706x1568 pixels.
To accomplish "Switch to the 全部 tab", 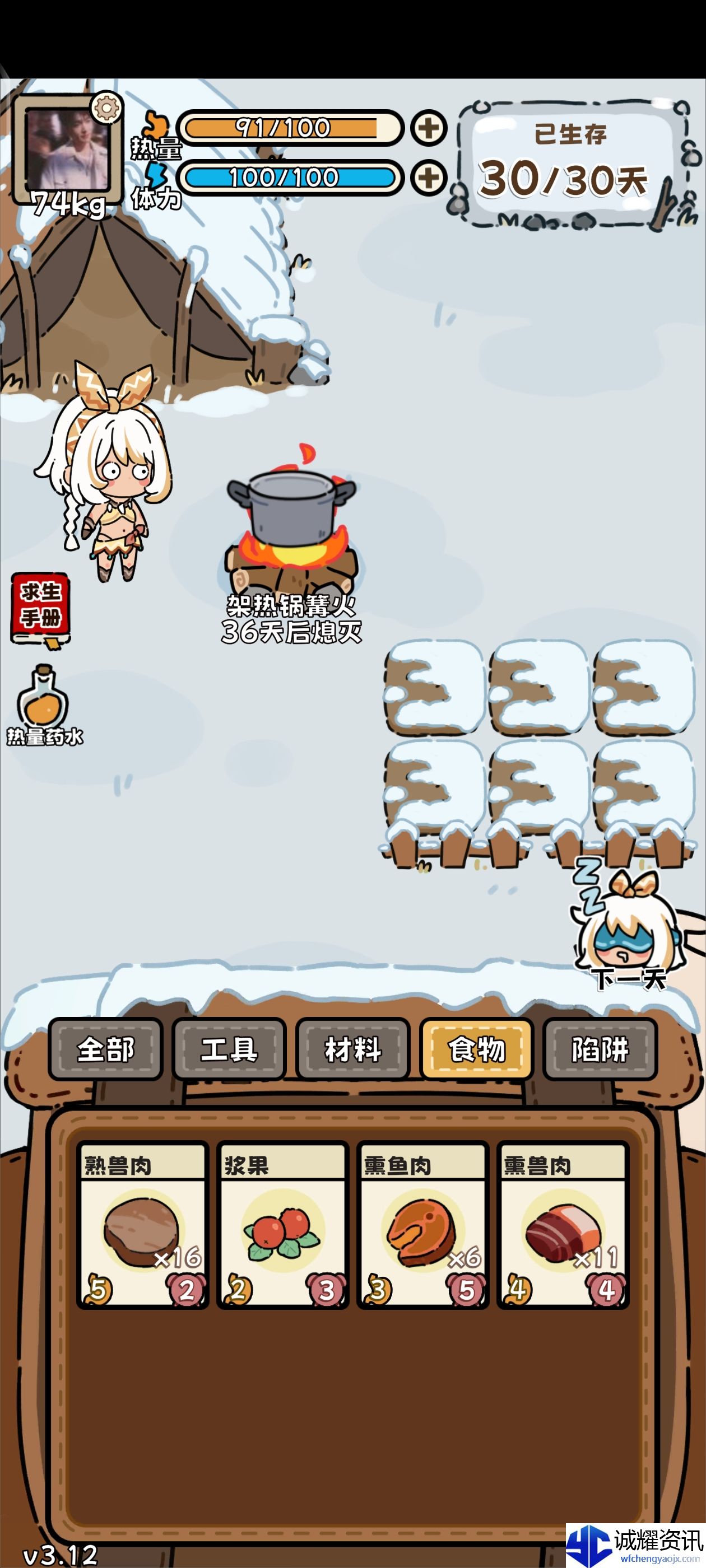I will (x=105, y=1049).
